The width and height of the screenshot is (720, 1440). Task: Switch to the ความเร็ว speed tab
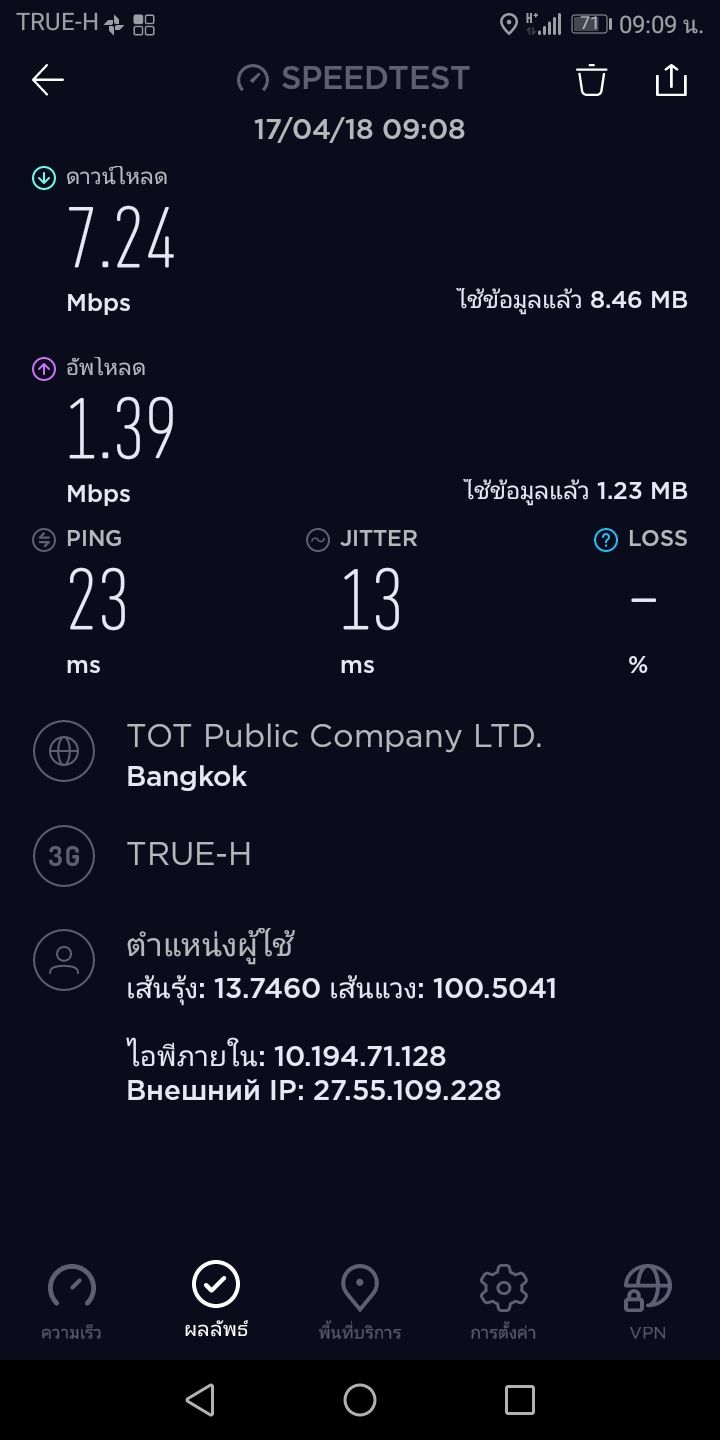(72, 1301)
